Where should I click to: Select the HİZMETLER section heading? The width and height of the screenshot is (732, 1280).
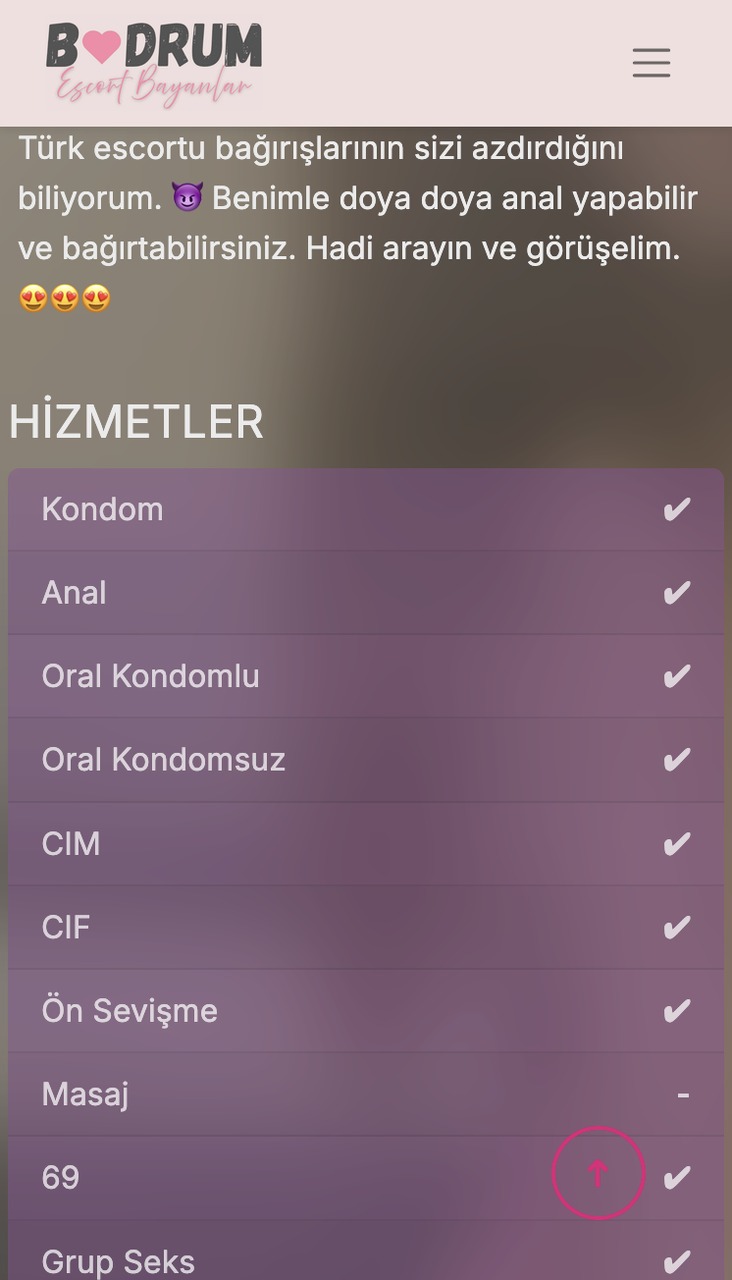(135, 421)
